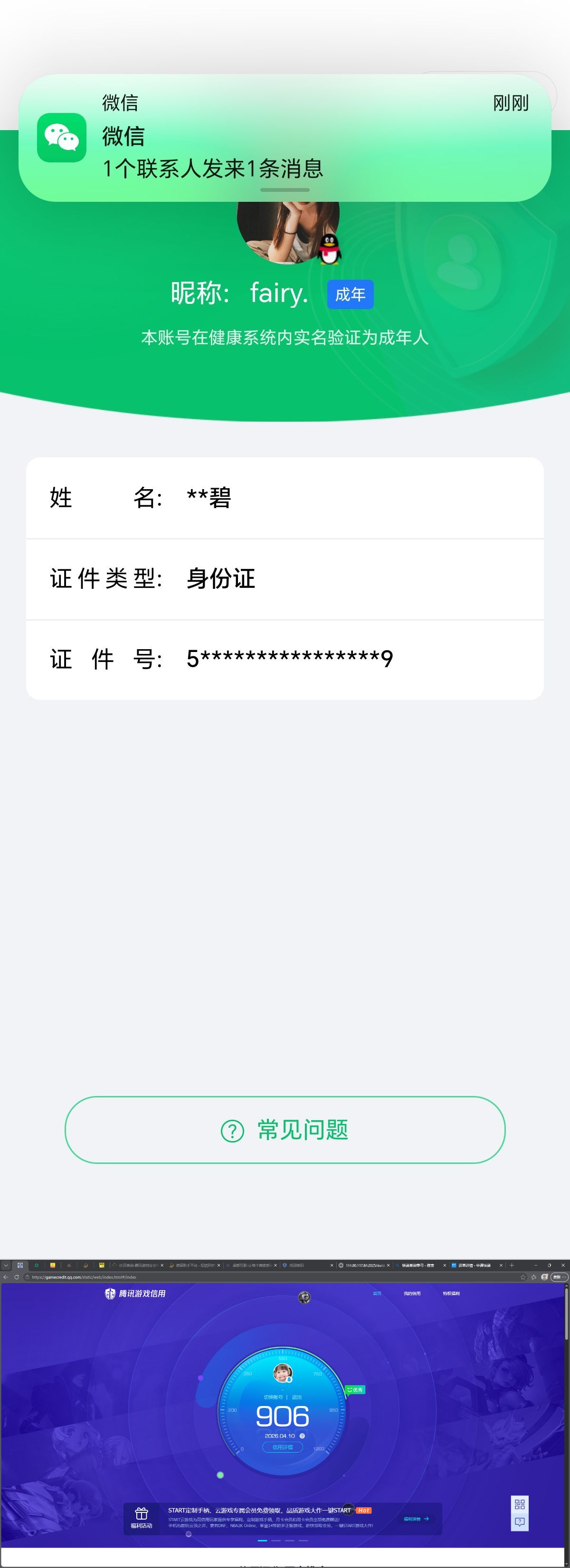Click the 切换账号 link
This screenshot has height=1568, width=570.
(x=273, y=1398)
